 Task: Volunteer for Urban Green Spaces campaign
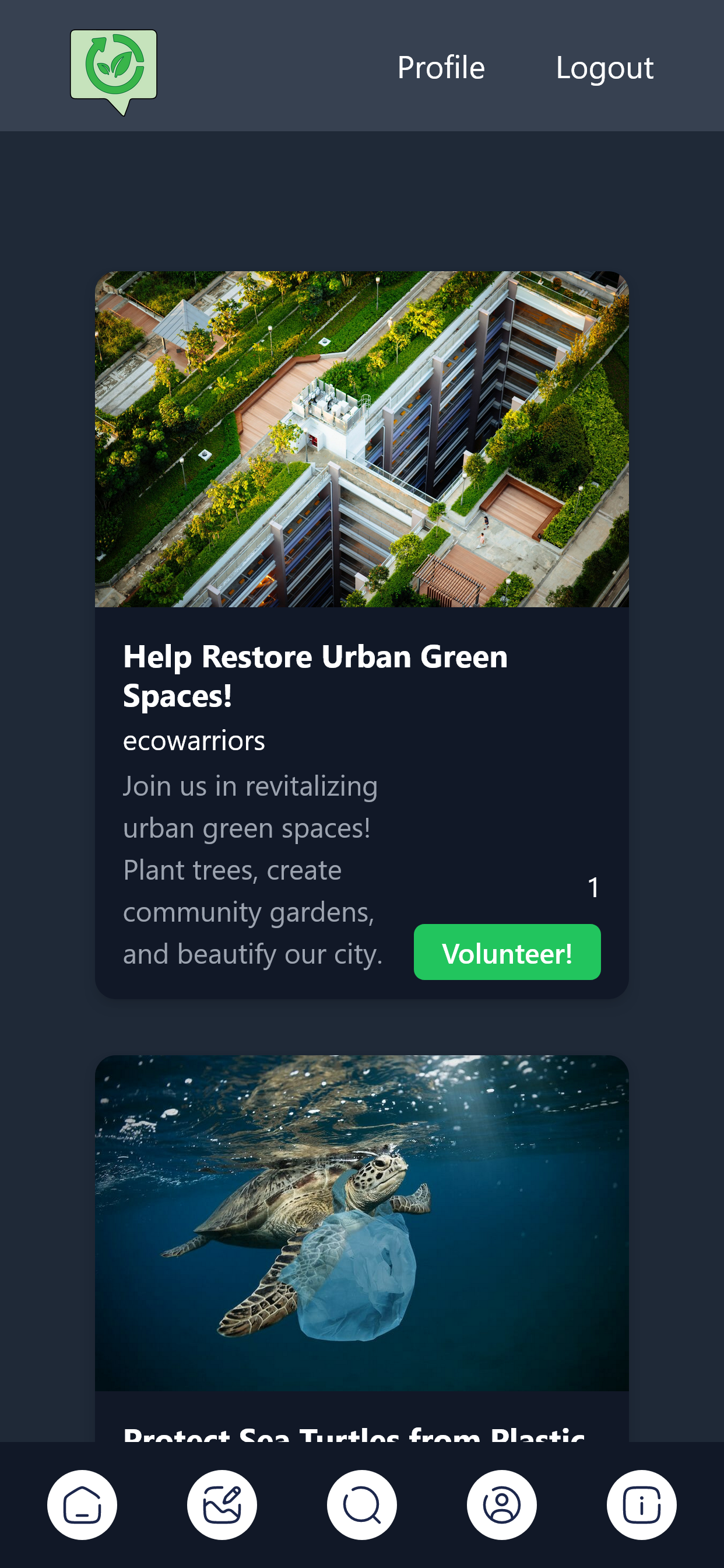point(507,952)
